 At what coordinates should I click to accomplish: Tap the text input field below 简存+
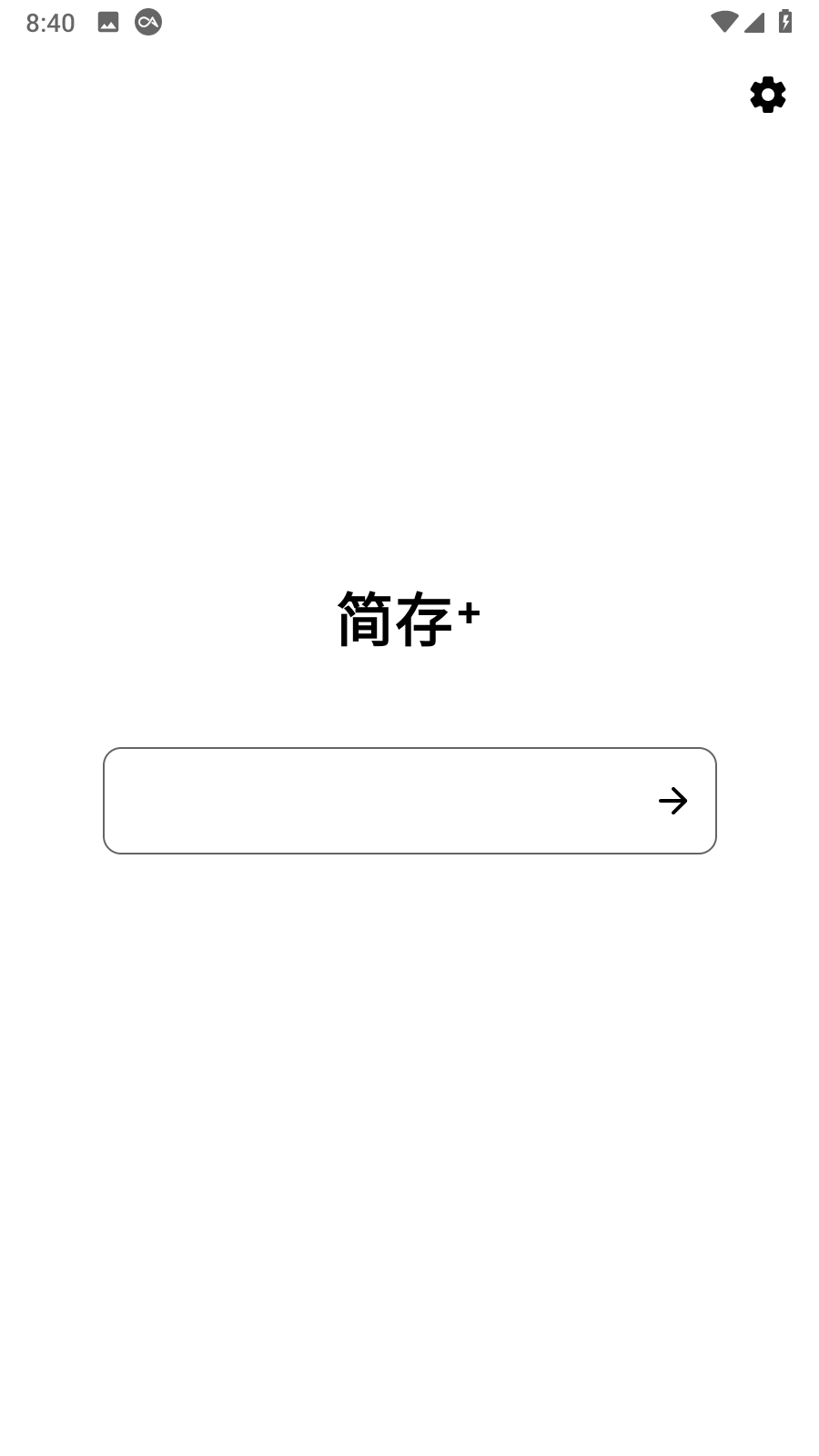coord(409,801)
